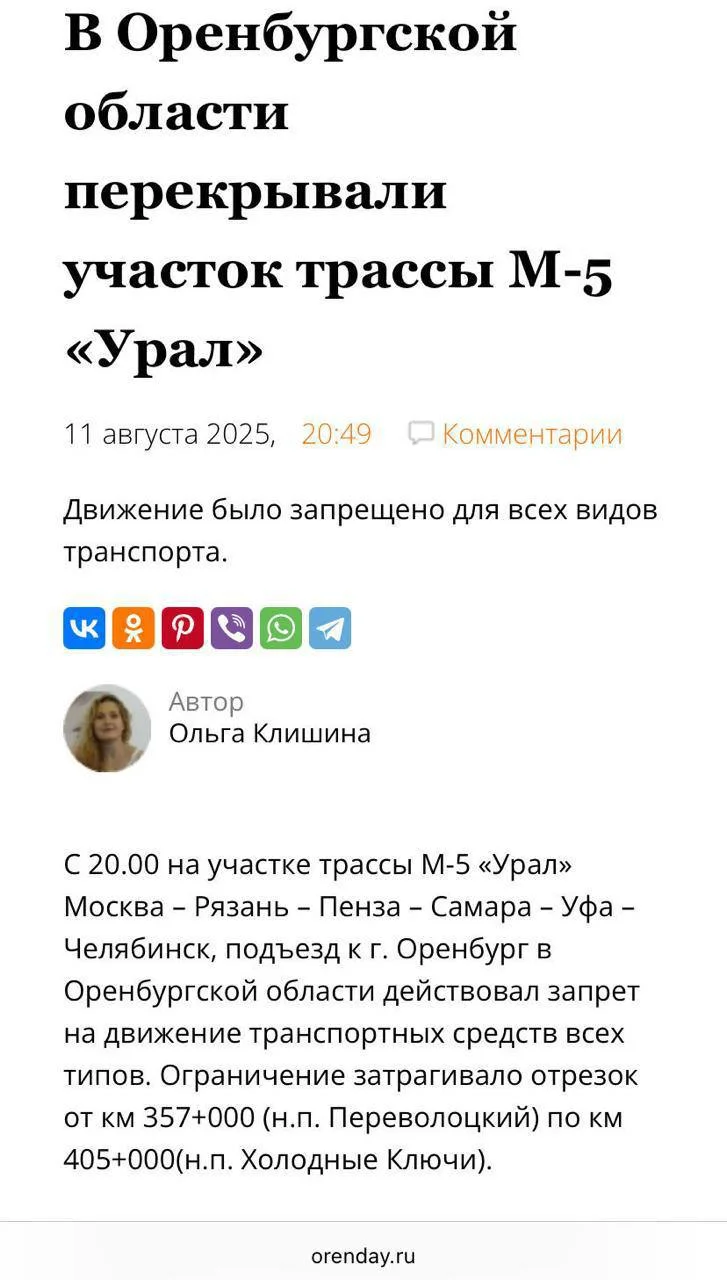Share the article on Pinterest
Viewport: 727px width, 1280px height.
(182, 628)
